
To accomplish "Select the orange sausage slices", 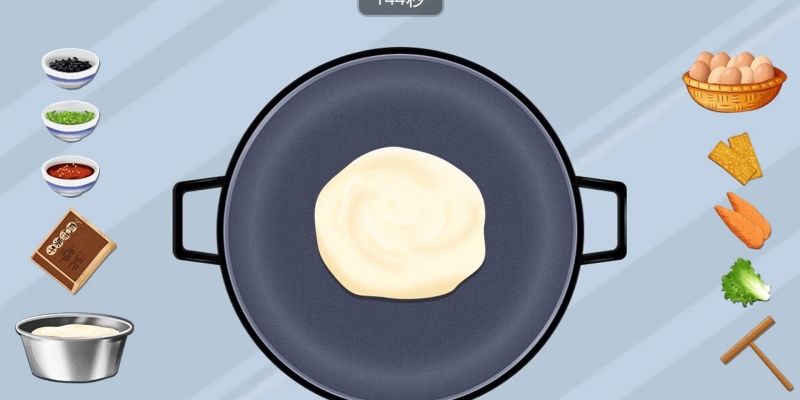I will 743,219.
